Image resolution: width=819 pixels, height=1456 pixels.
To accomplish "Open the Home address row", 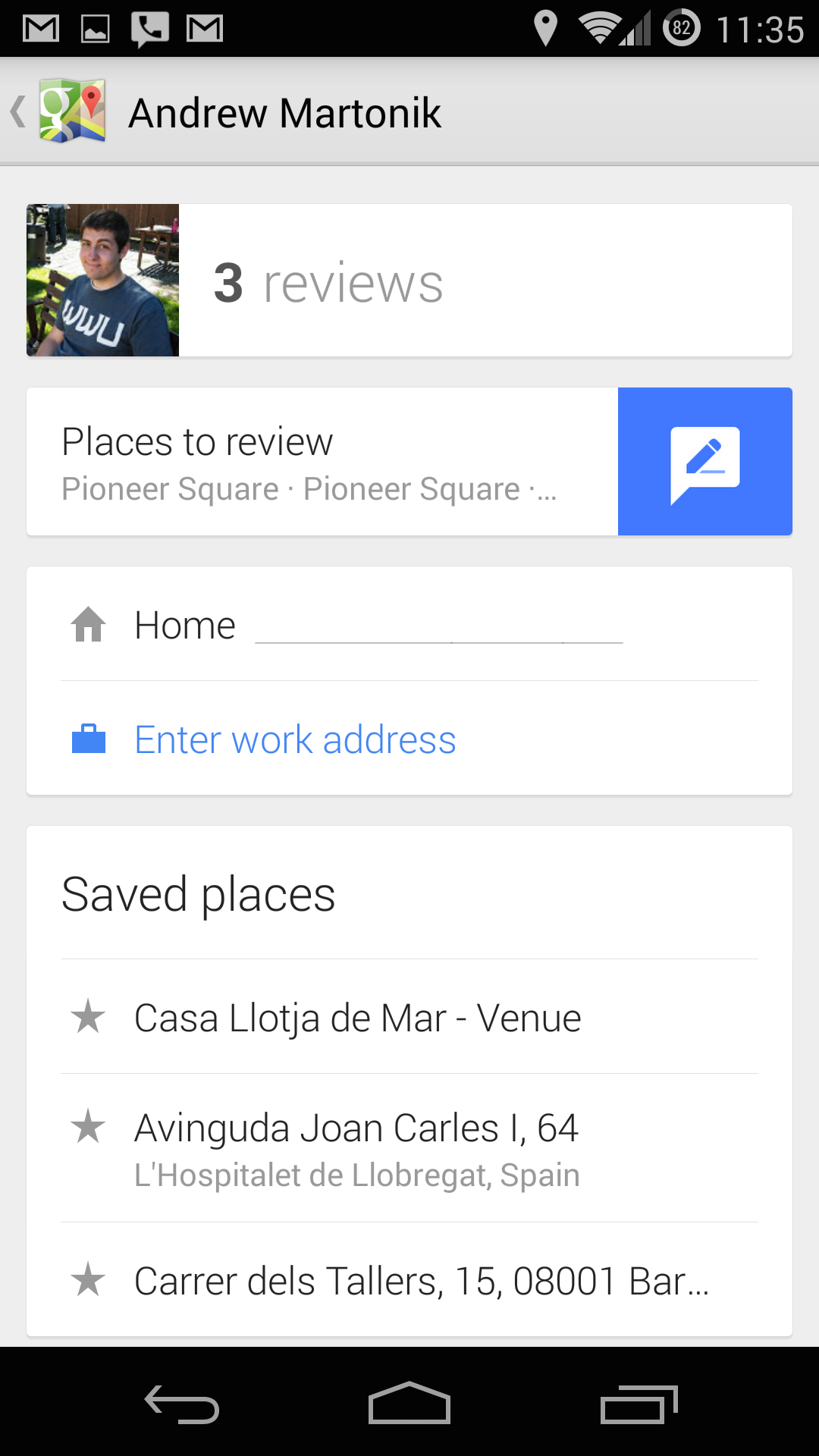I will (409, 625).
